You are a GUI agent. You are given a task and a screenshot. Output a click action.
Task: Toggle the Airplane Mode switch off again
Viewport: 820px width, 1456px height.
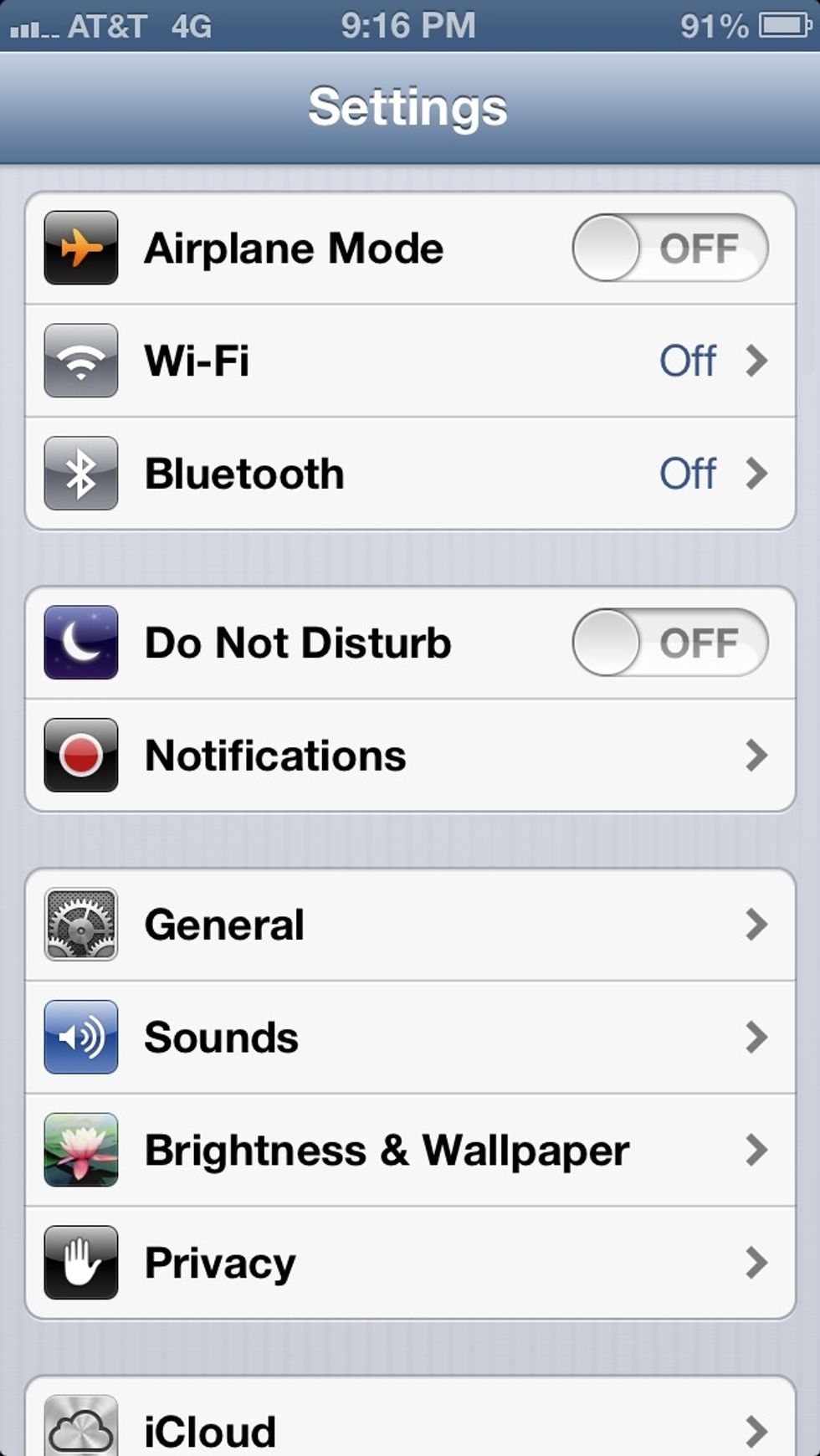click(x=668, y=248)
